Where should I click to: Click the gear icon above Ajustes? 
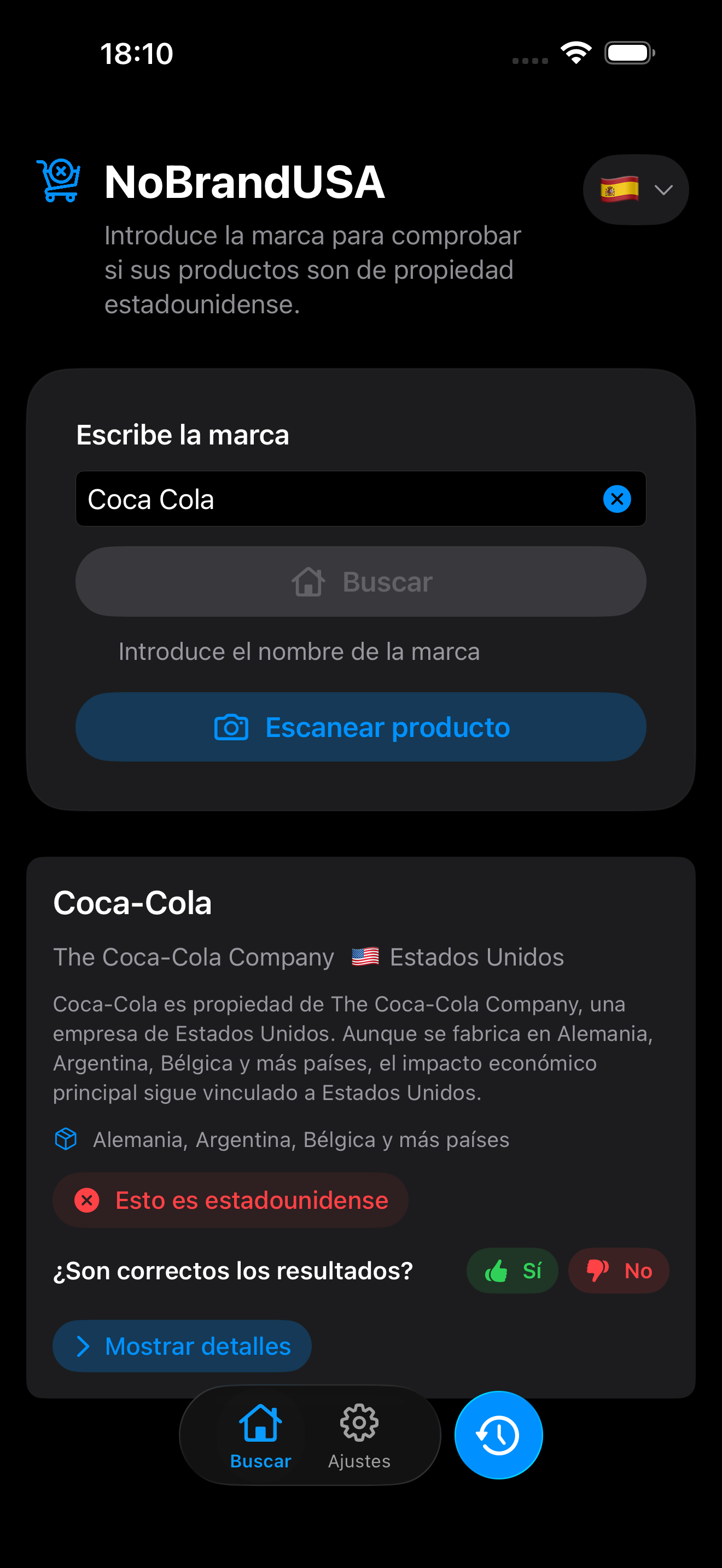coord(359,1424)
